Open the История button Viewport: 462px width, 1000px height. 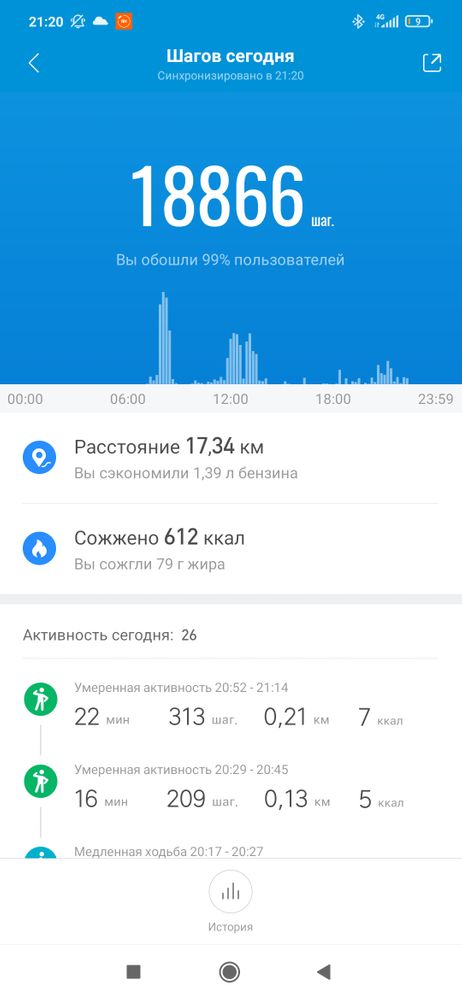tap(230, 902)
